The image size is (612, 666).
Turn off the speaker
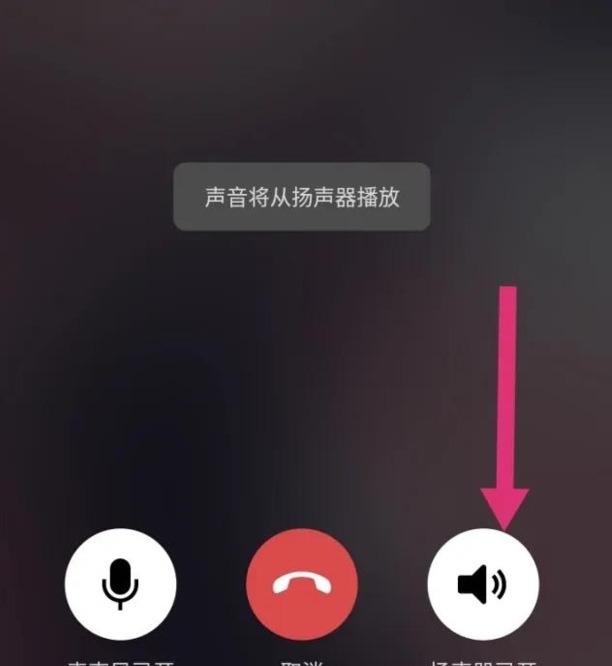[x=483, y=584]
